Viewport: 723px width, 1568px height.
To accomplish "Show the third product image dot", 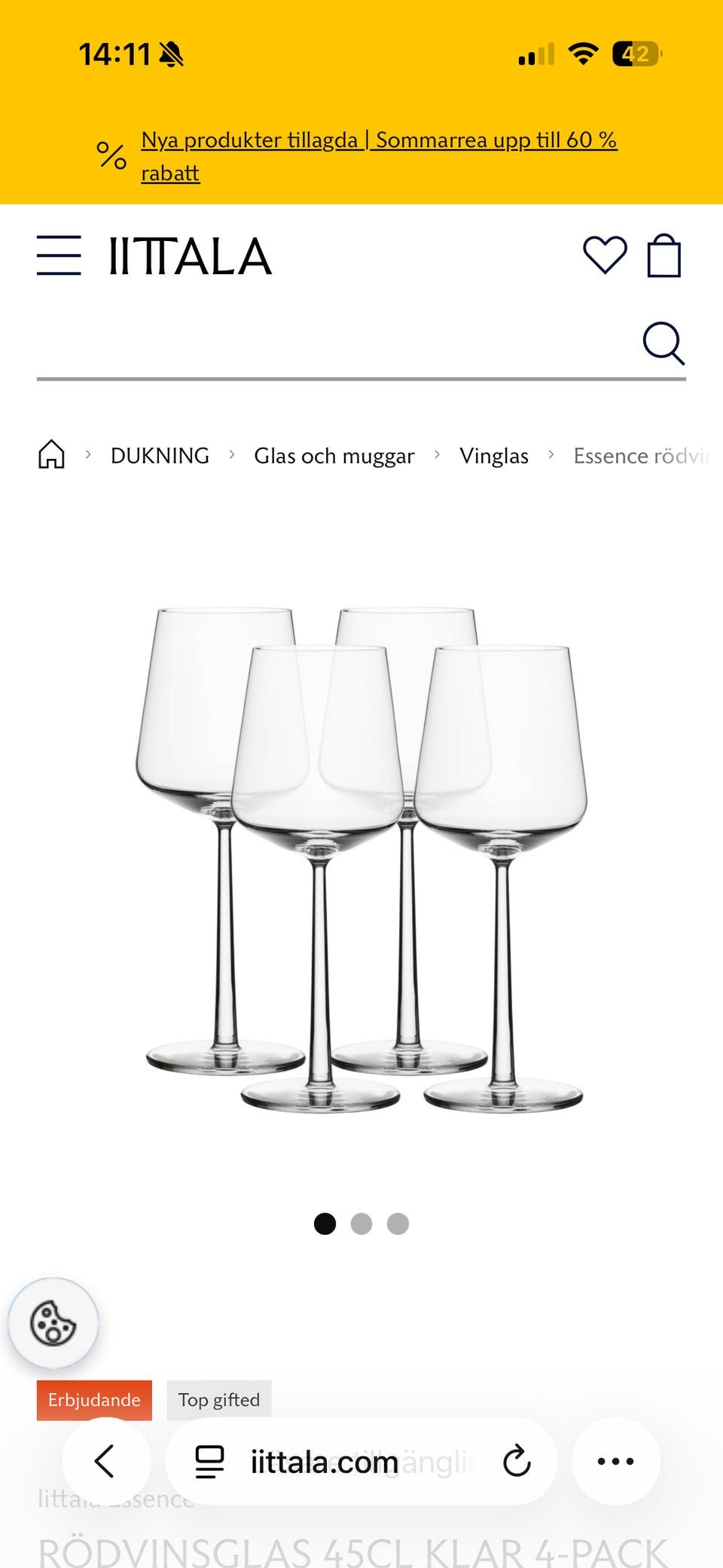I will (398, 1224).
